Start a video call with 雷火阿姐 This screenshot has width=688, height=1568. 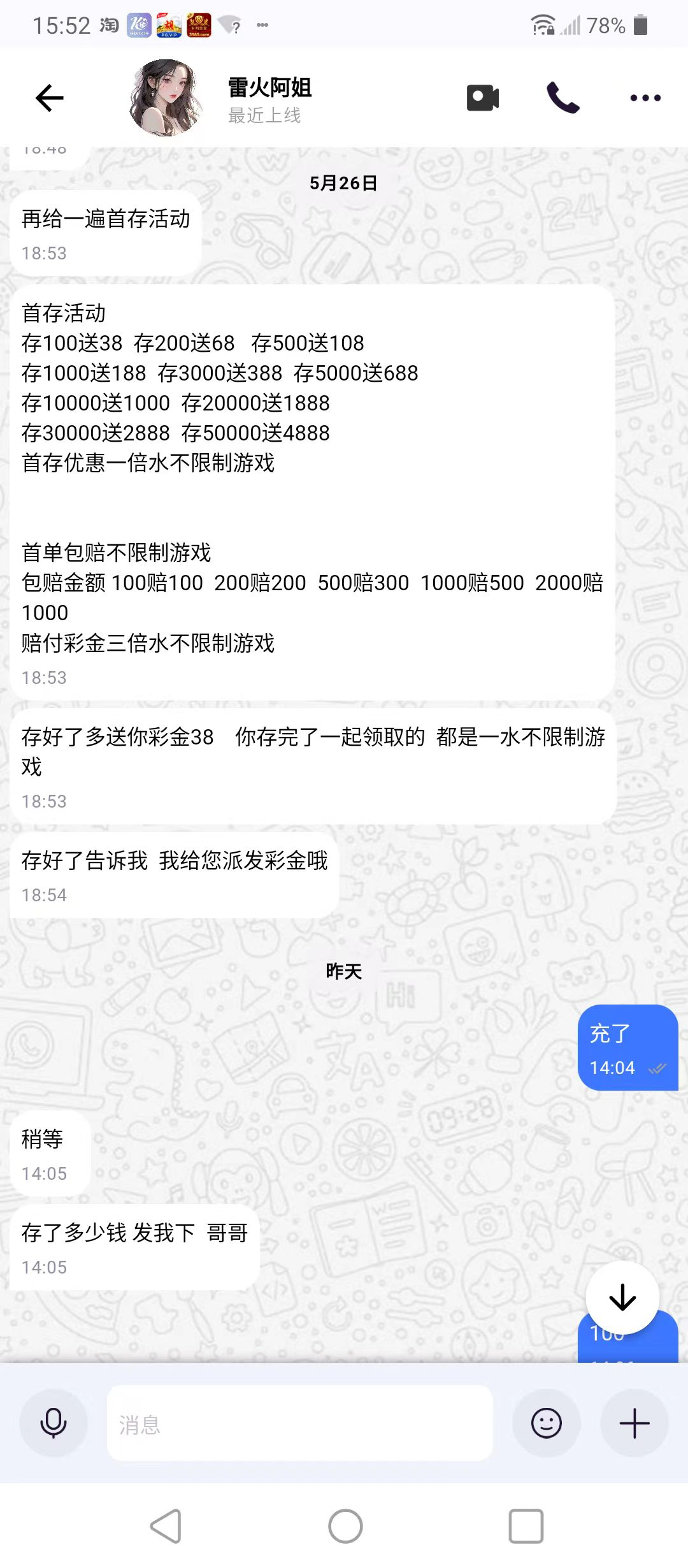click(x=483, y=98)
